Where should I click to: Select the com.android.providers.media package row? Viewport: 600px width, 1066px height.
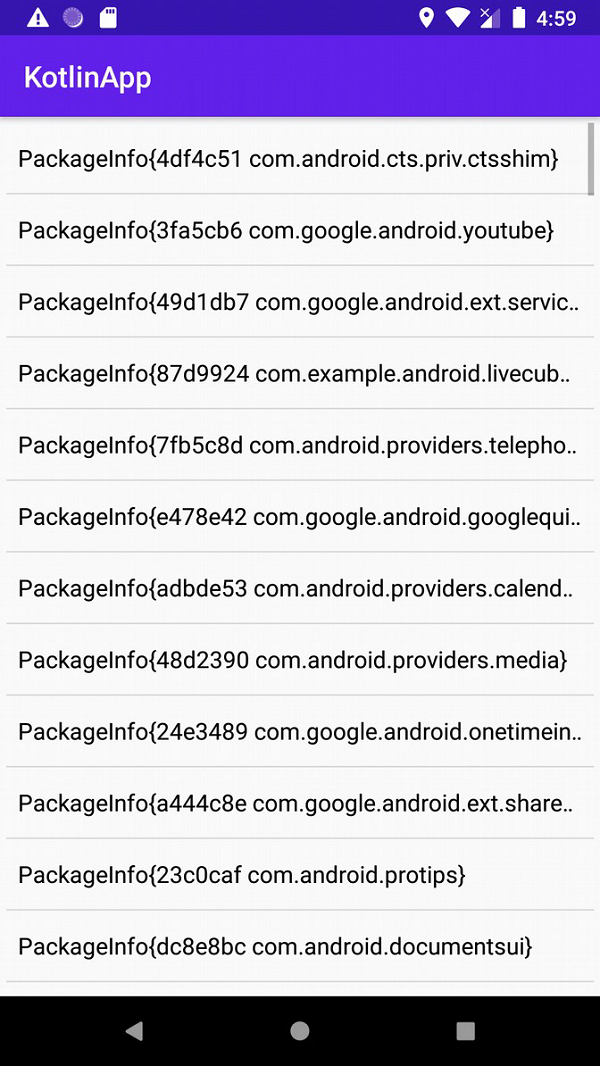tap(292, 660)
